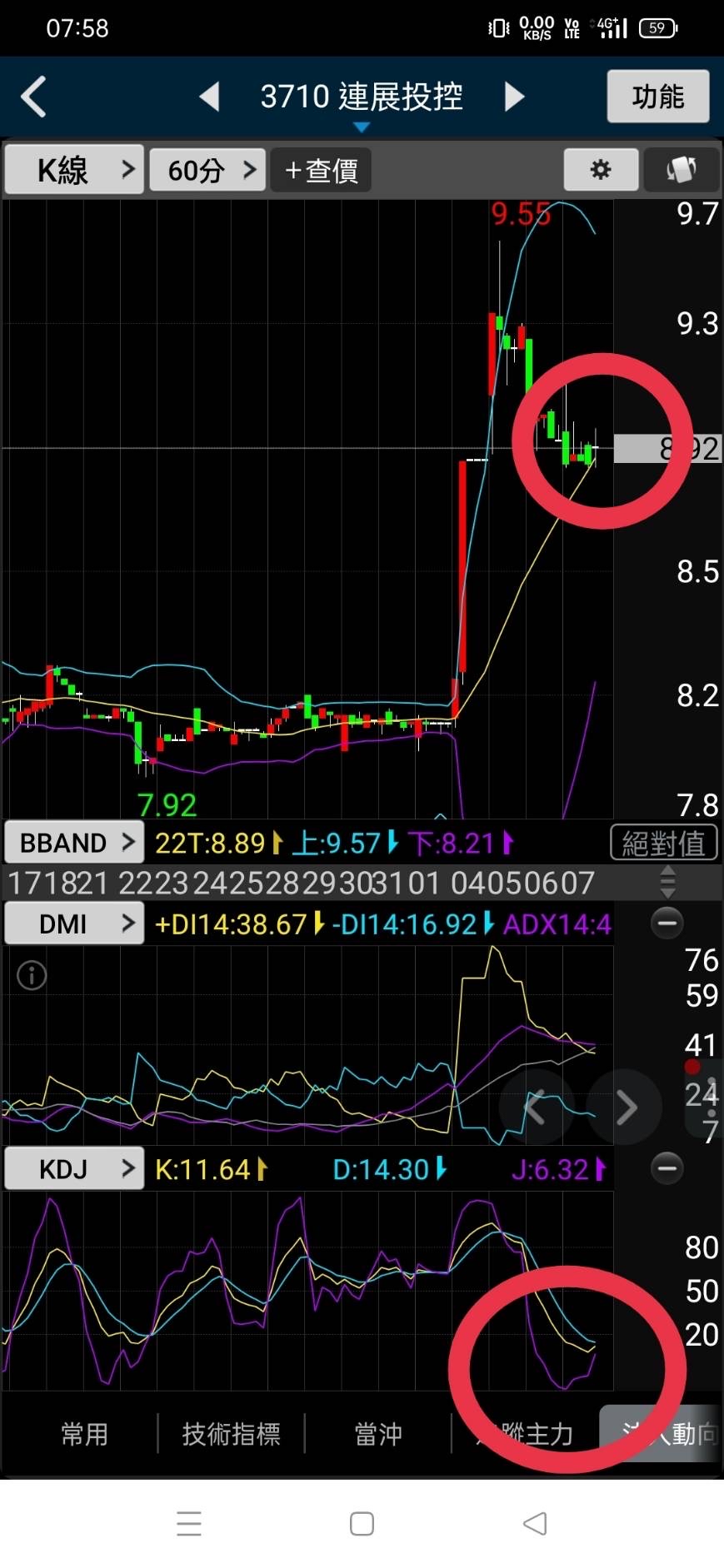Open the K線 chart type dropdown
The width and height of the screenshot is (724, 1568).
pos(74,171)
